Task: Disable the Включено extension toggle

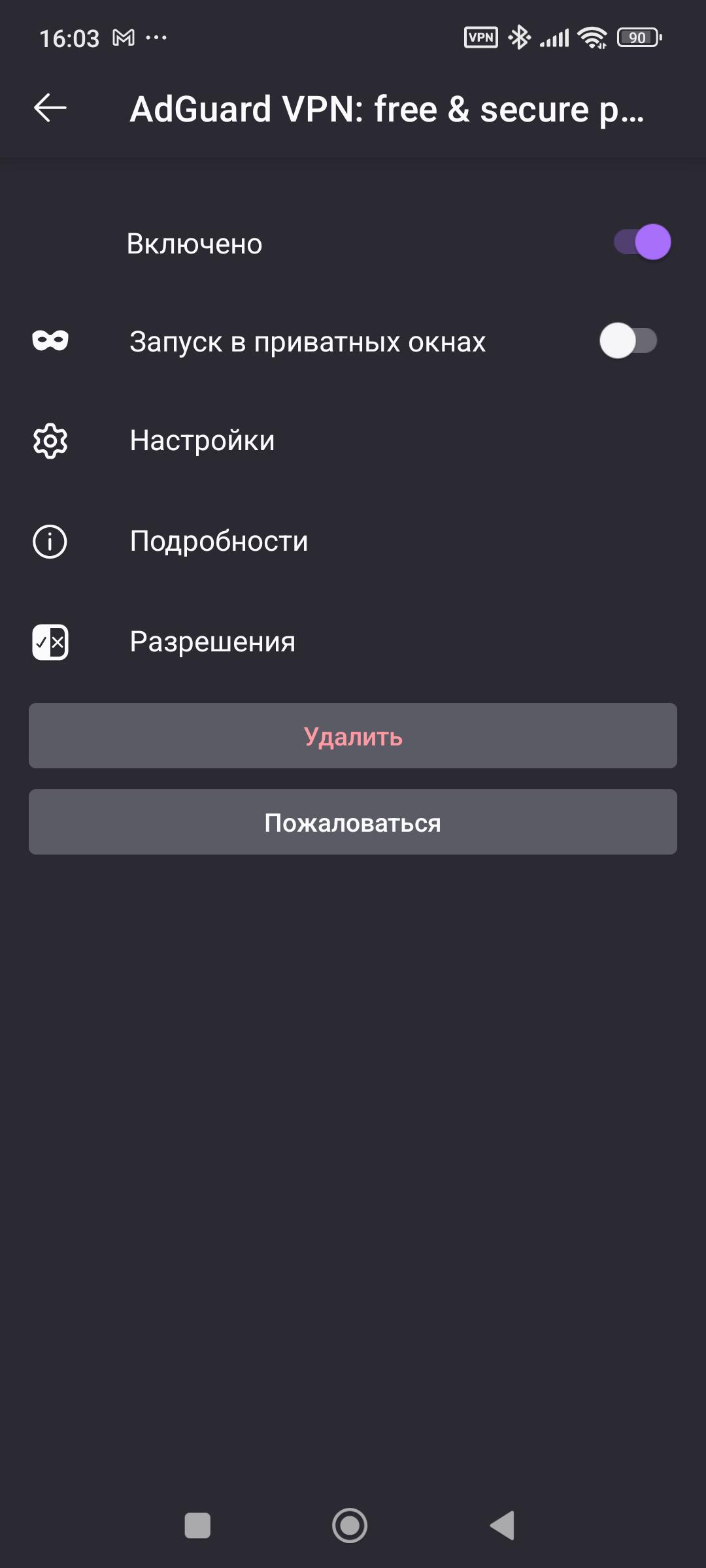Action: 642,242
